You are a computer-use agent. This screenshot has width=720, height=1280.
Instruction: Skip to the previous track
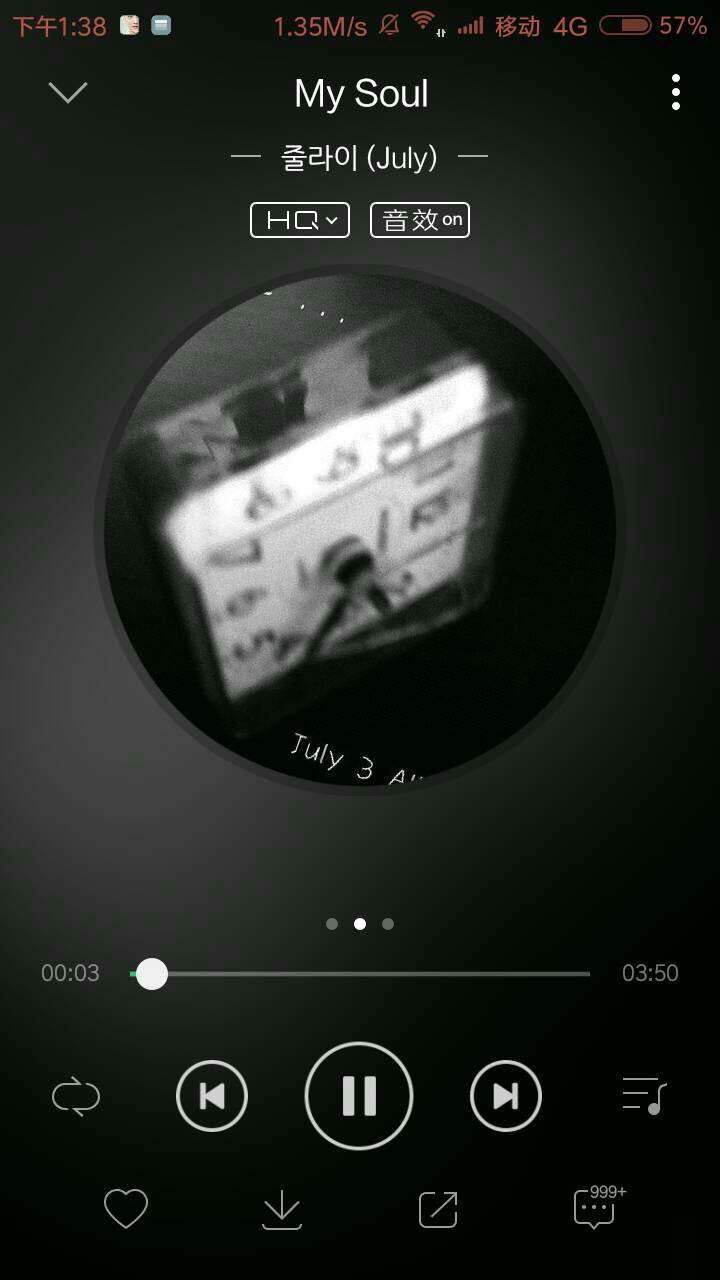[x=212, y=1097]
